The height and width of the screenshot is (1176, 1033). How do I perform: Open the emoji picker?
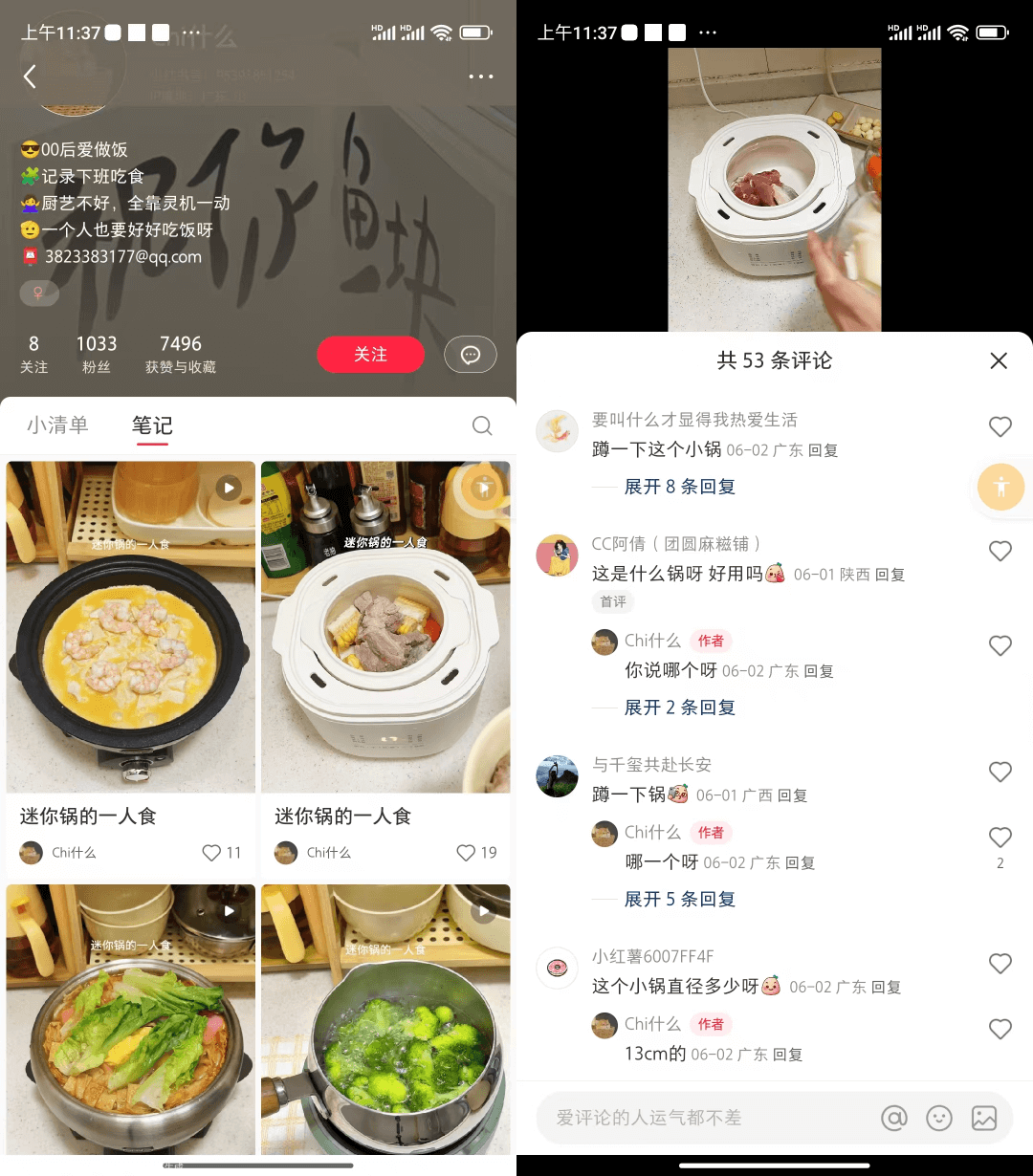pyautogui.click(x=939, y=1118)
